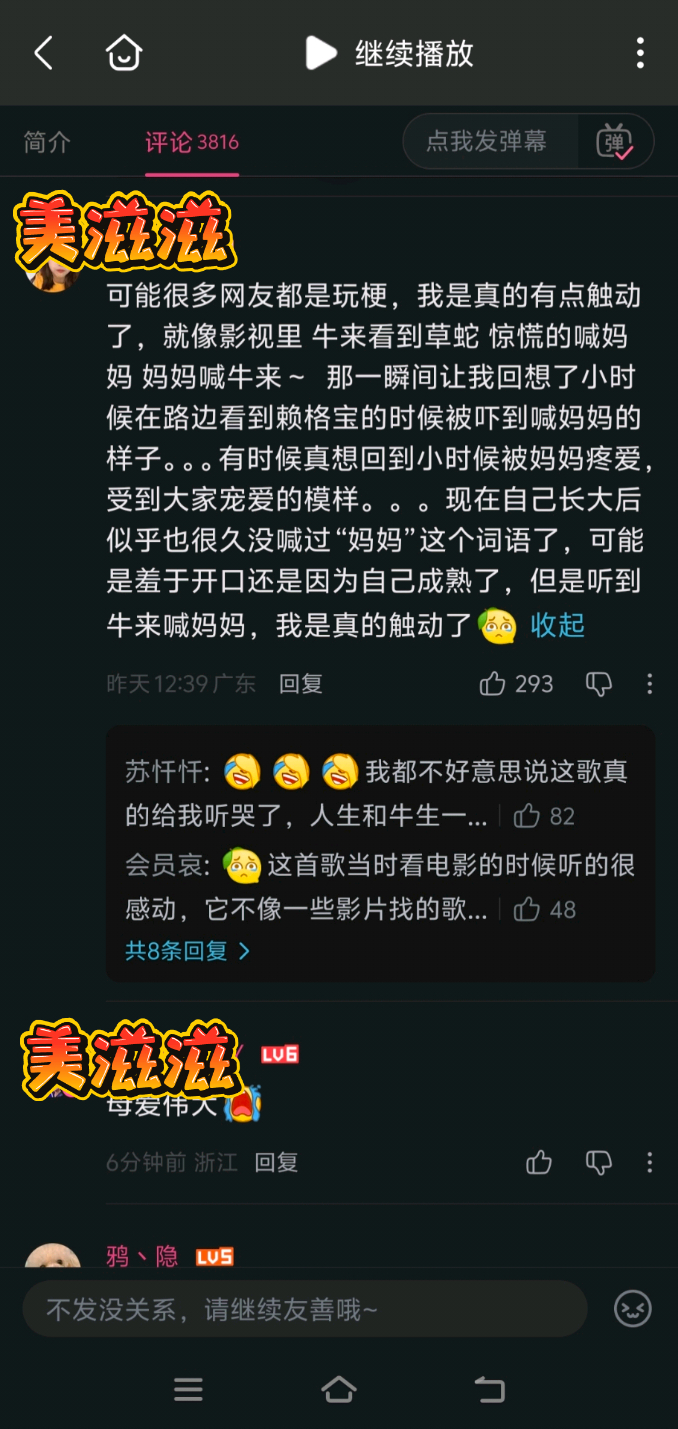Tap 继续播放 to resume the video
Image resolution: width=678 pixels, height=1429 pixels.
tap(390, 53)
